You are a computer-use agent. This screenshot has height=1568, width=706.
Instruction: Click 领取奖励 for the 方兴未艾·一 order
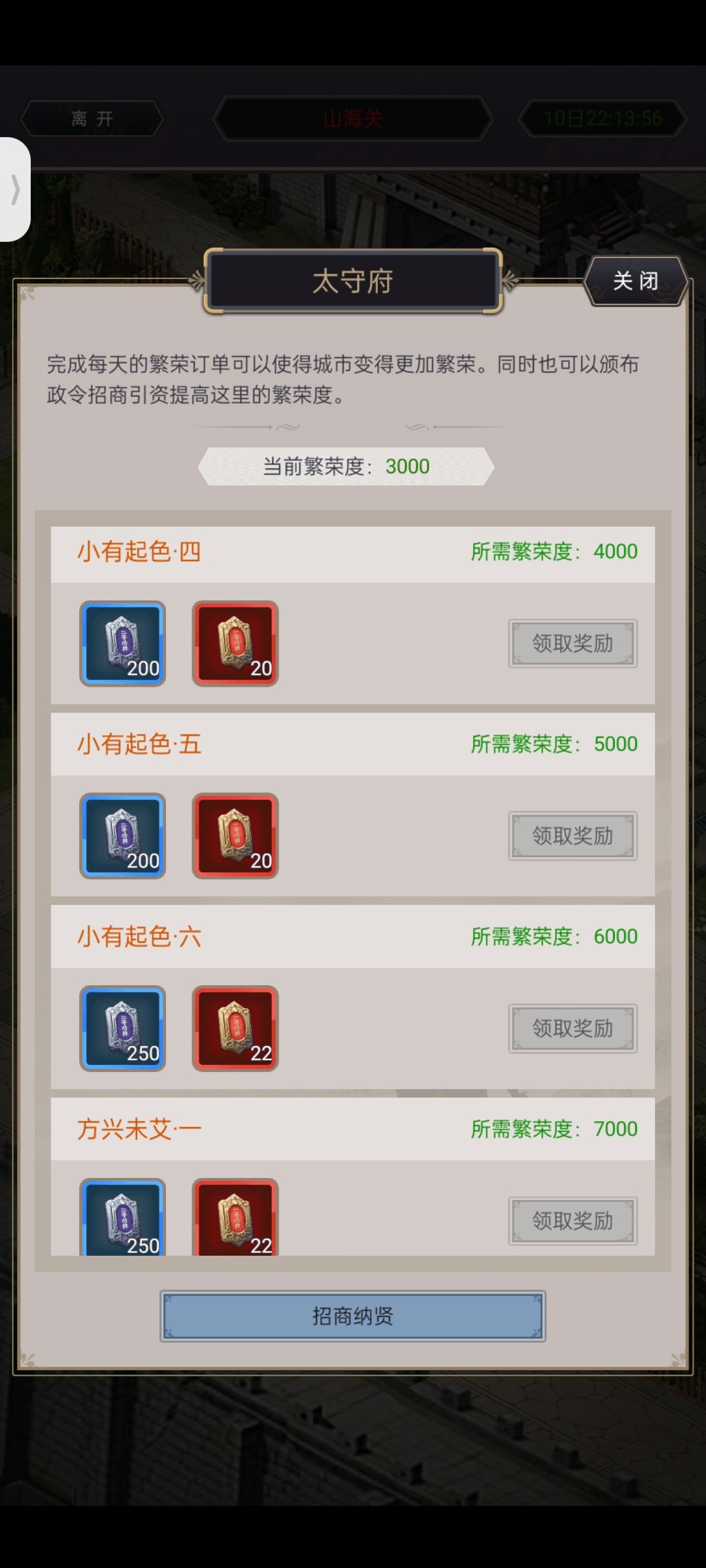coord(573,1221)
